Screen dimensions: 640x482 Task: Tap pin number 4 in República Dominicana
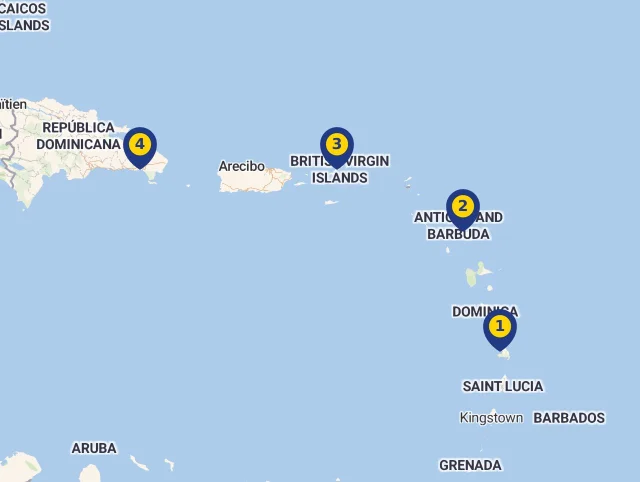(140, 145)
